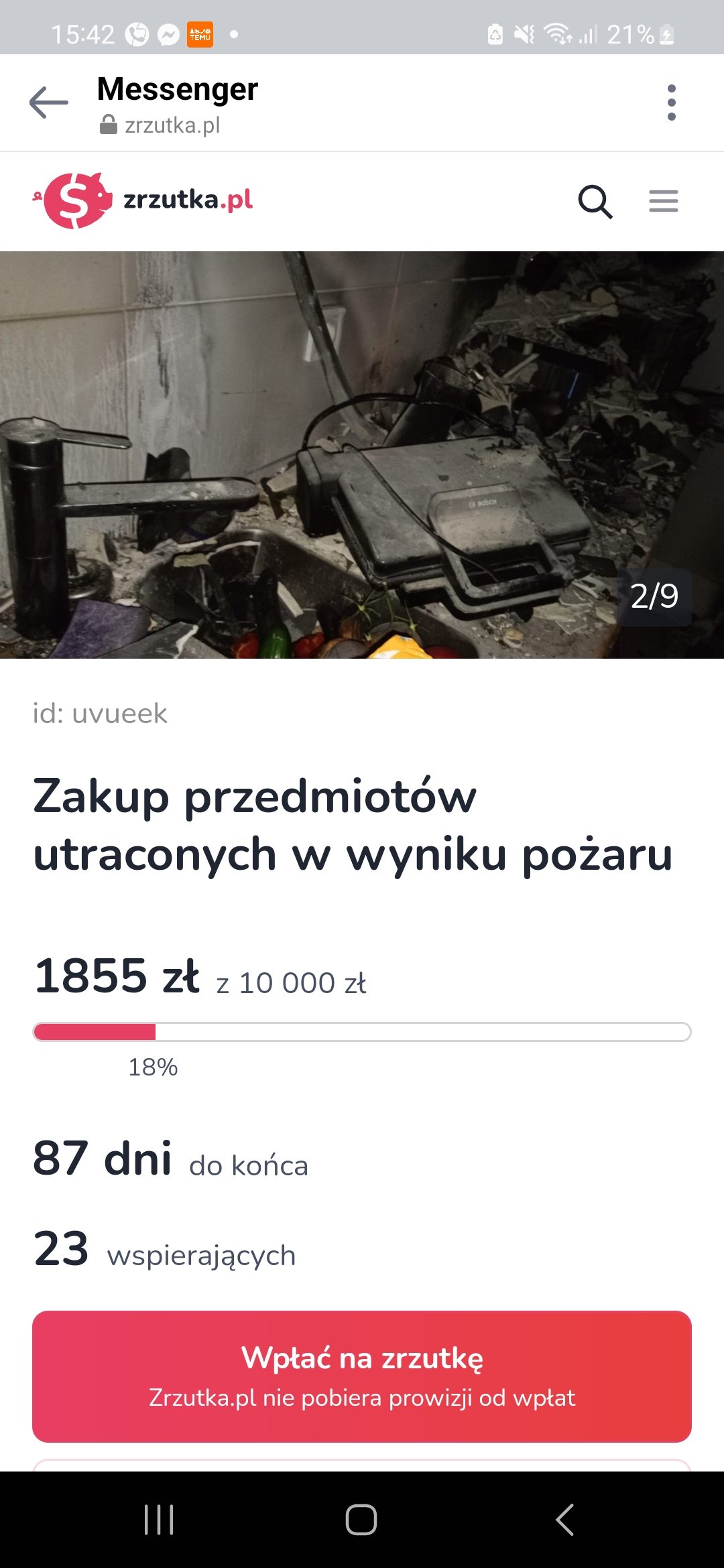Search zrzutka.pl with the magnifier icon
The width and height of the screenshot is (724, 1568).
(595, 201)
